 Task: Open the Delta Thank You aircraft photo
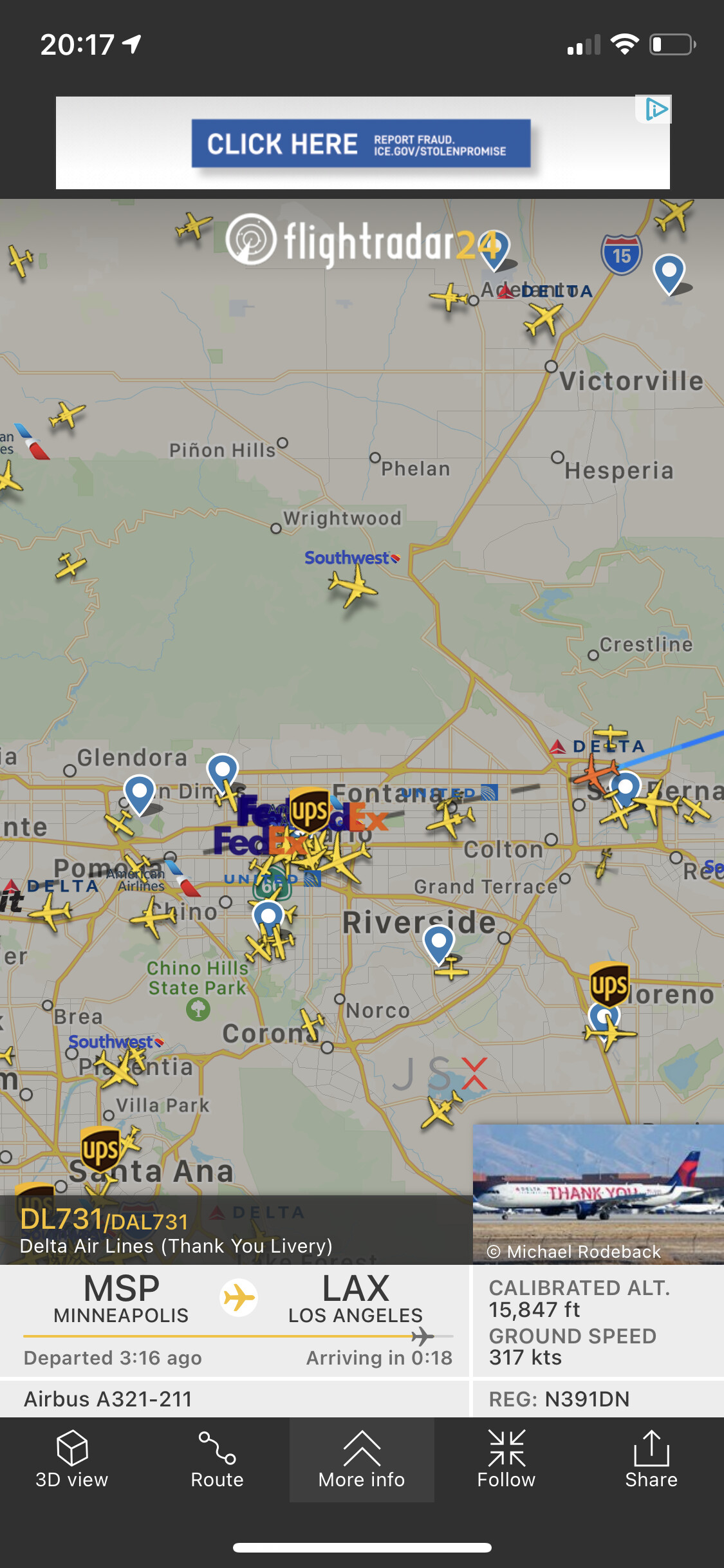click(598, 1194)
